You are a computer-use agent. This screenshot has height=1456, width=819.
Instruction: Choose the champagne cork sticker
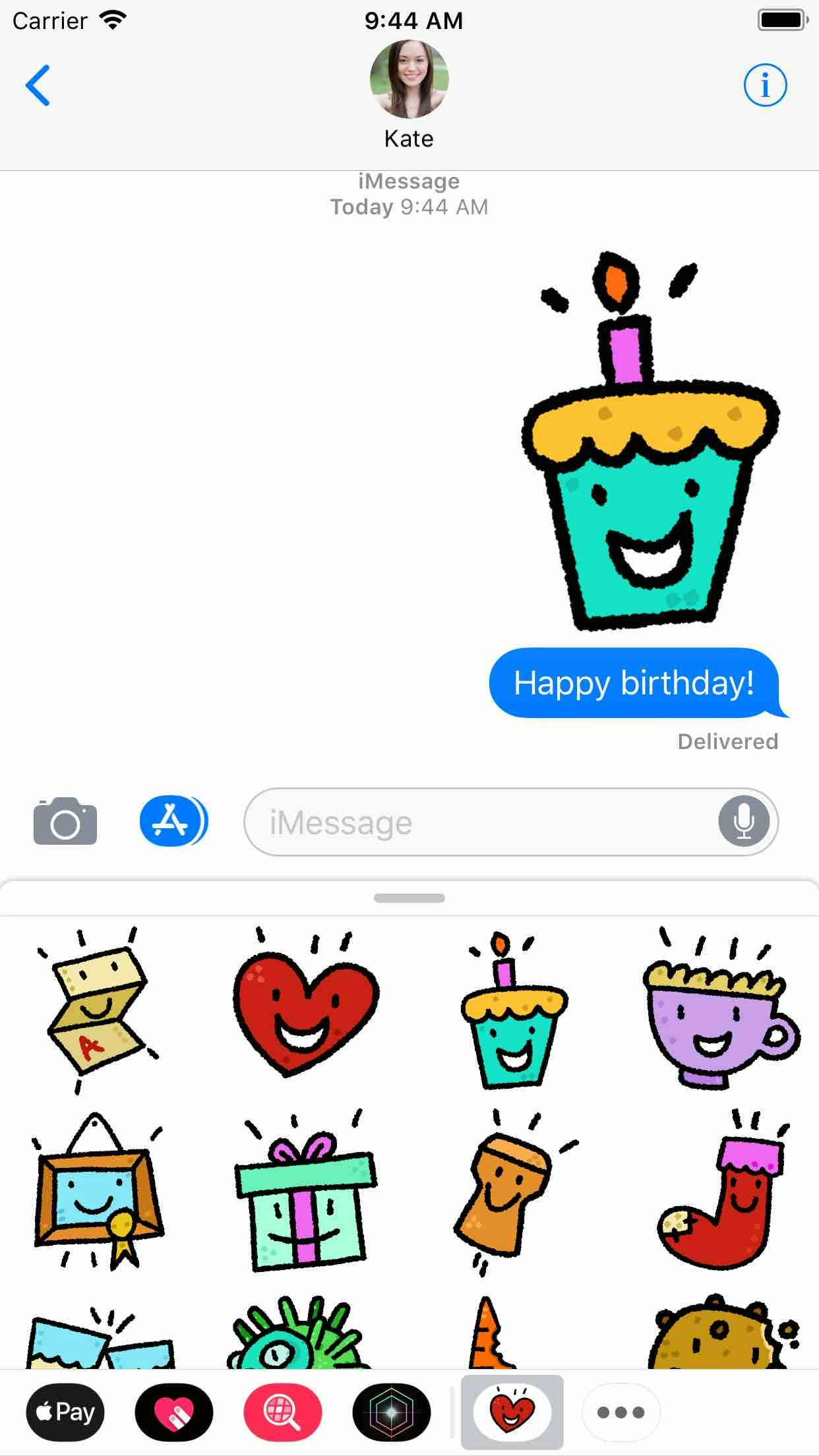[x=509, y=1194]
